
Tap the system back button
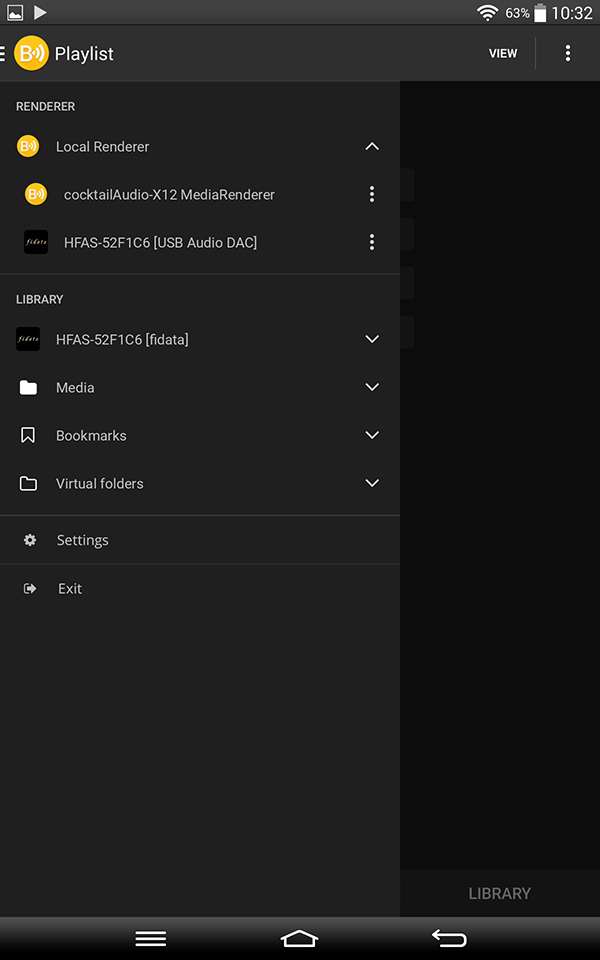pyautogui.click(x=449, y=938)
